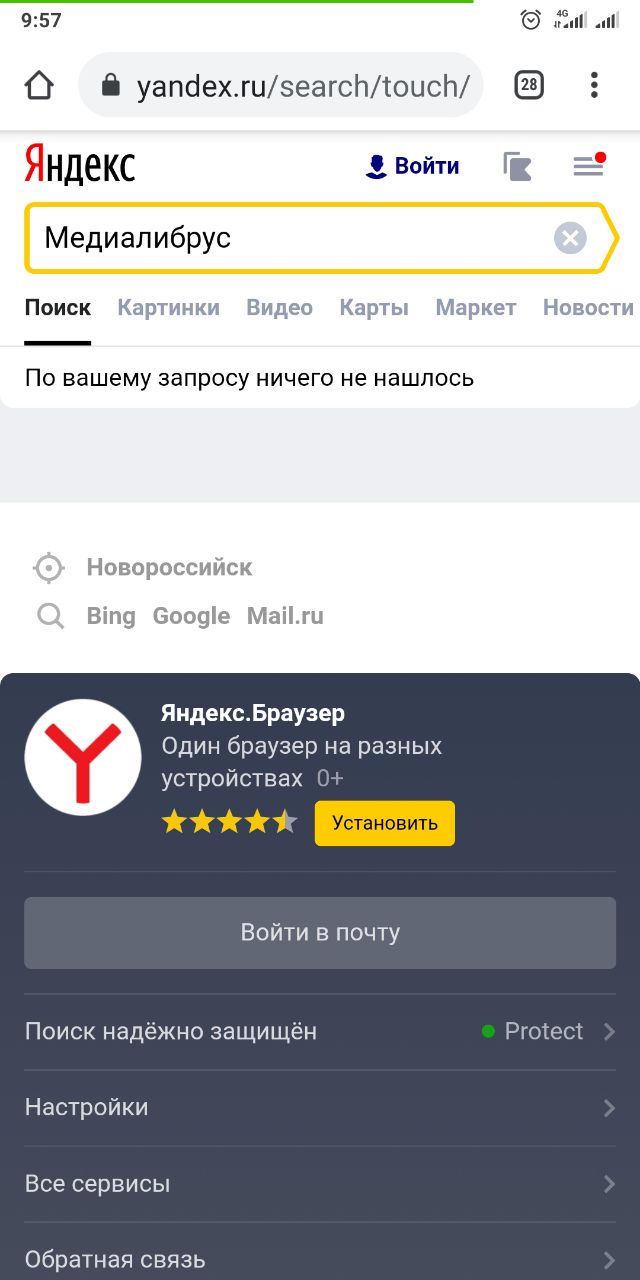Image resolution: width=640 pixels, height=1280 pixels.
Task: Search the query on Bing
Action: [x=111, y=616]
